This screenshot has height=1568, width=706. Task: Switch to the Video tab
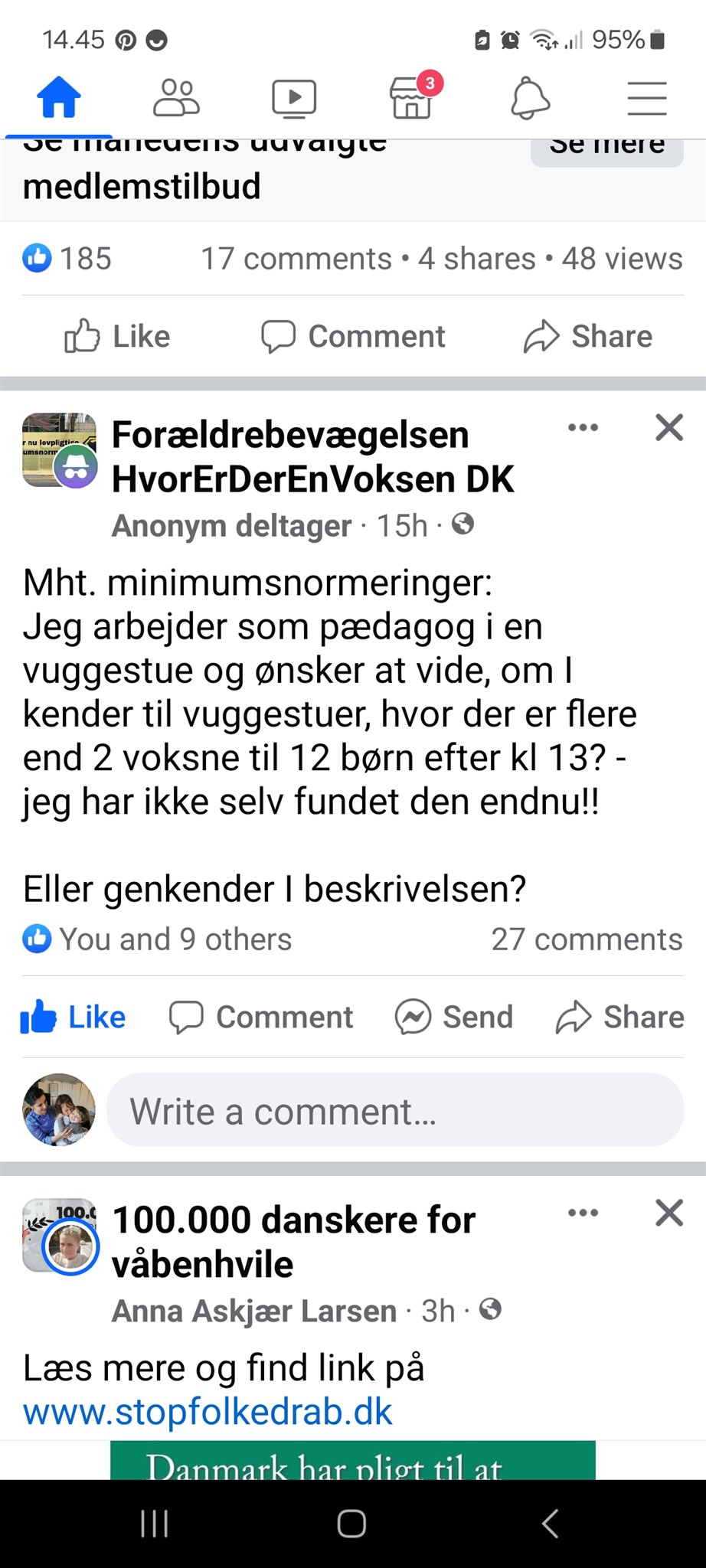coord(294,100)
